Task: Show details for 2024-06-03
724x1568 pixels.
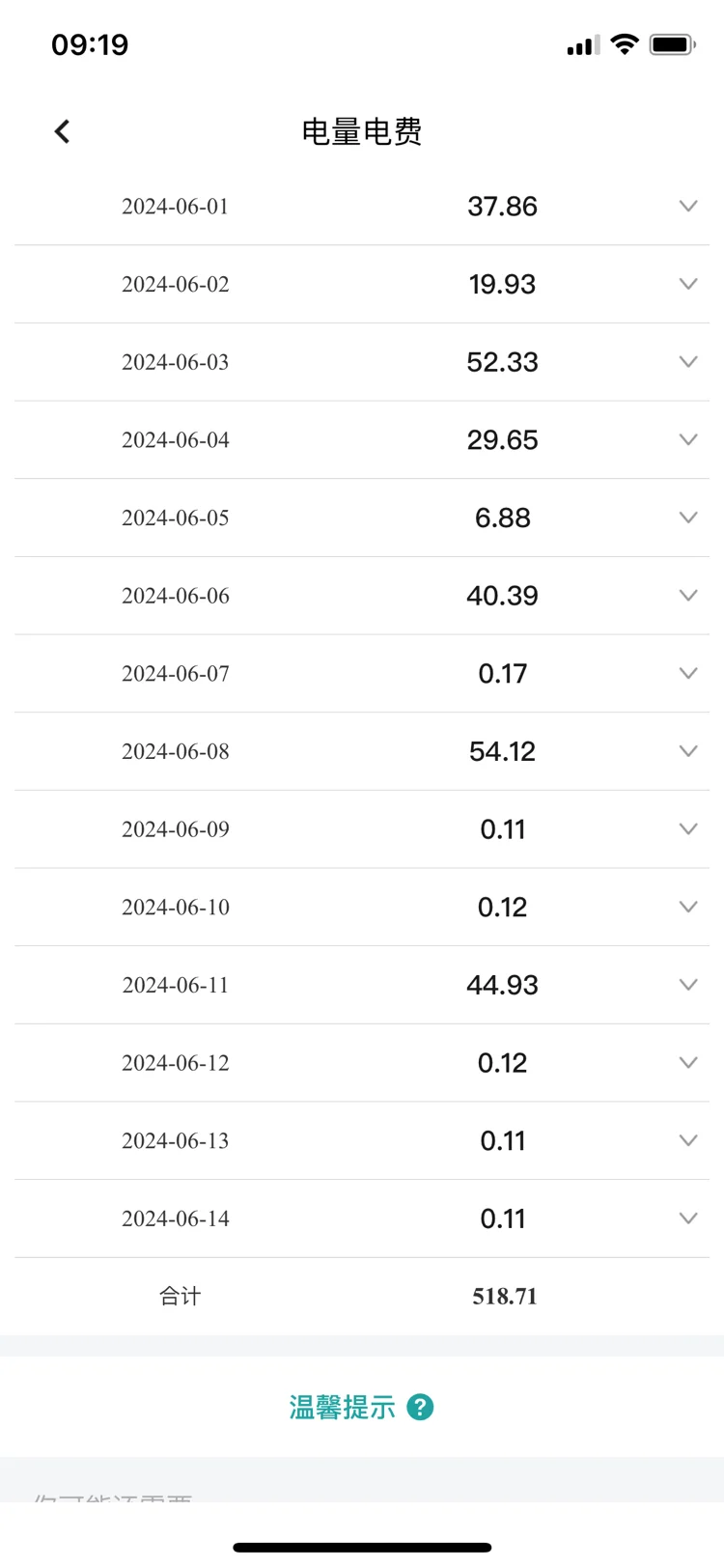Action: point(688,361)
